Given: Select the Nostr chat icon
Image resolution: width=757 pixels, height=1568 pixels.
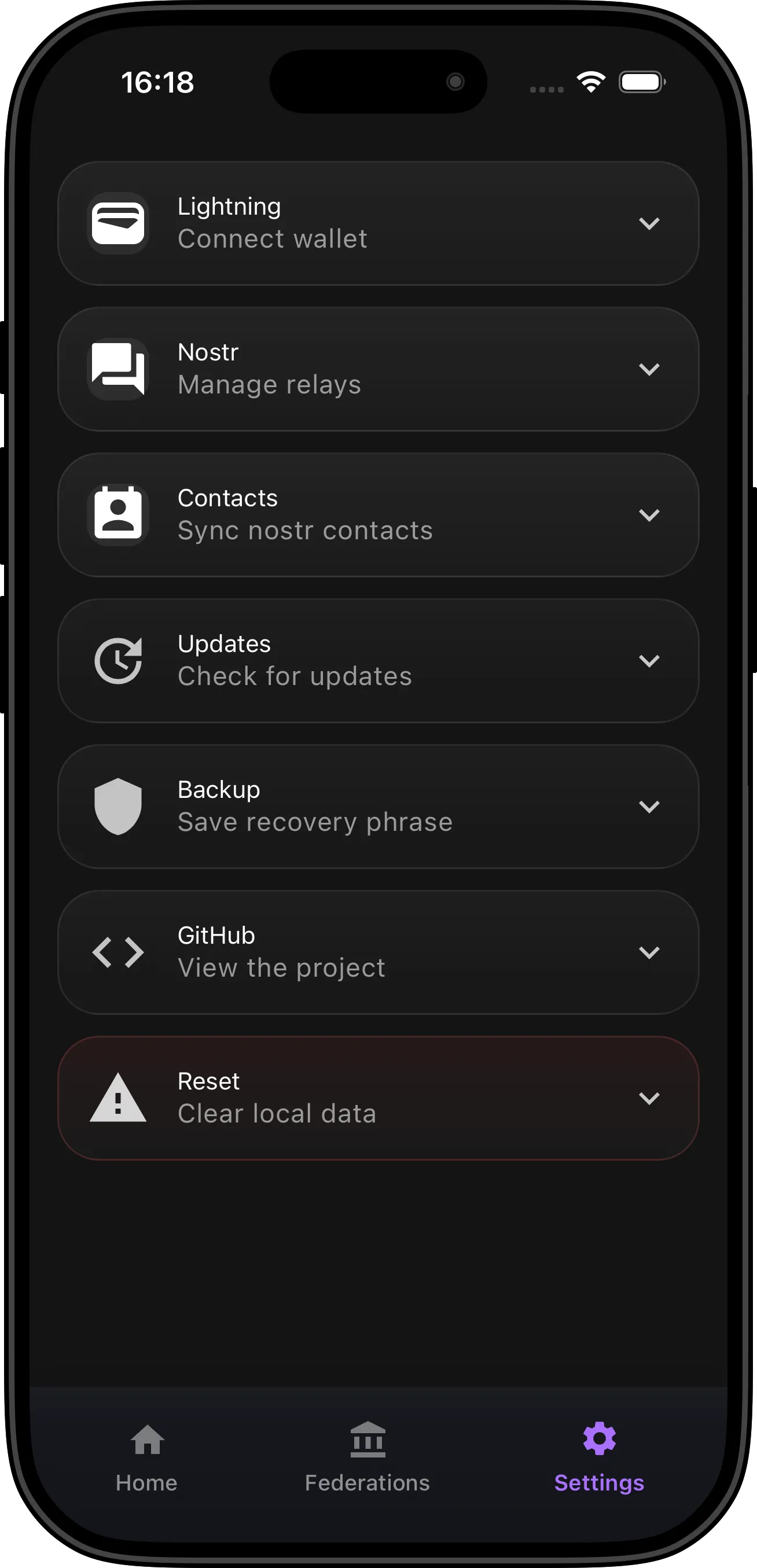Looking at the screenshot, I should (119, 367).
